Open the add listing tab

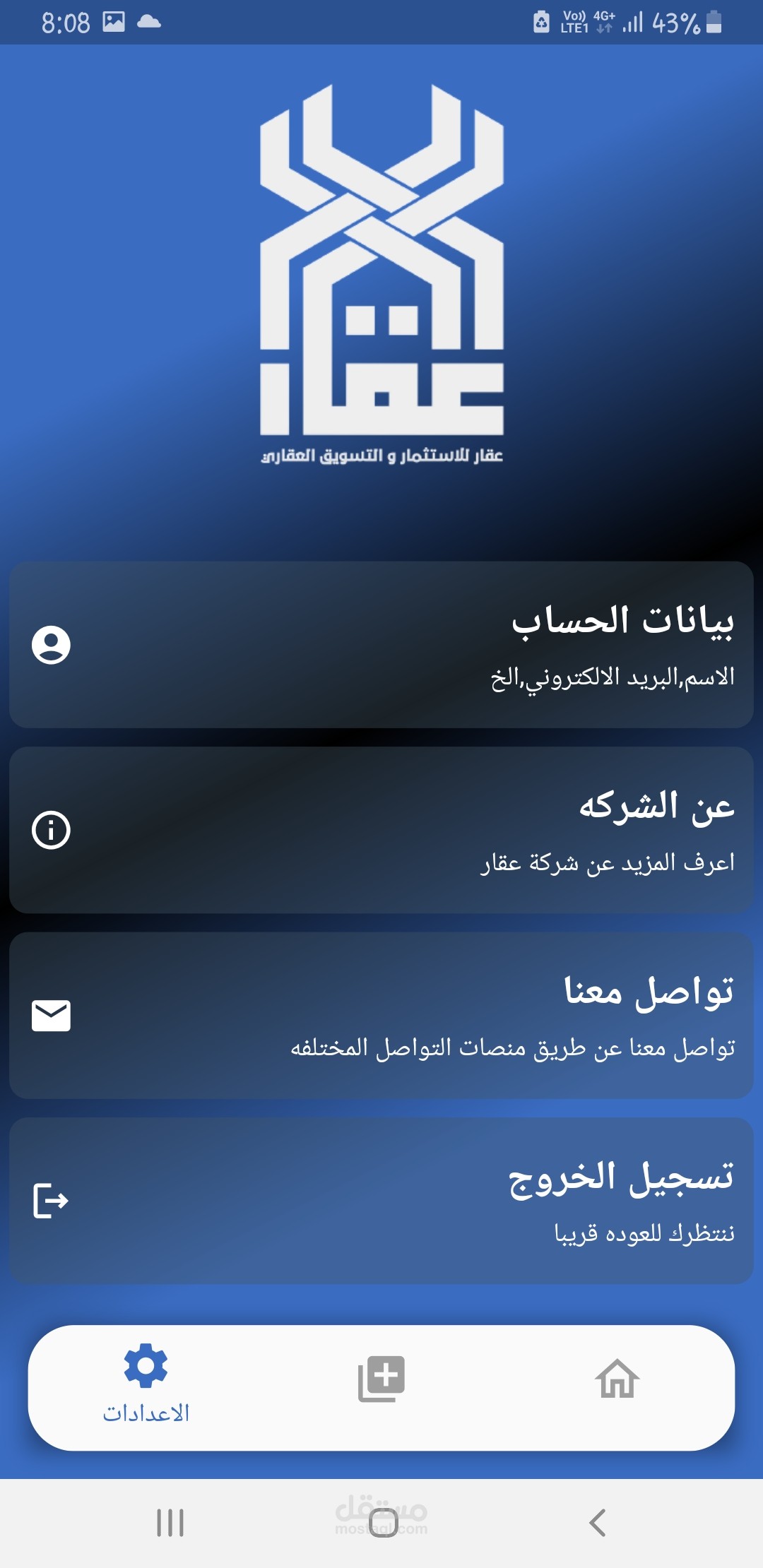(x=381, y=1379)
